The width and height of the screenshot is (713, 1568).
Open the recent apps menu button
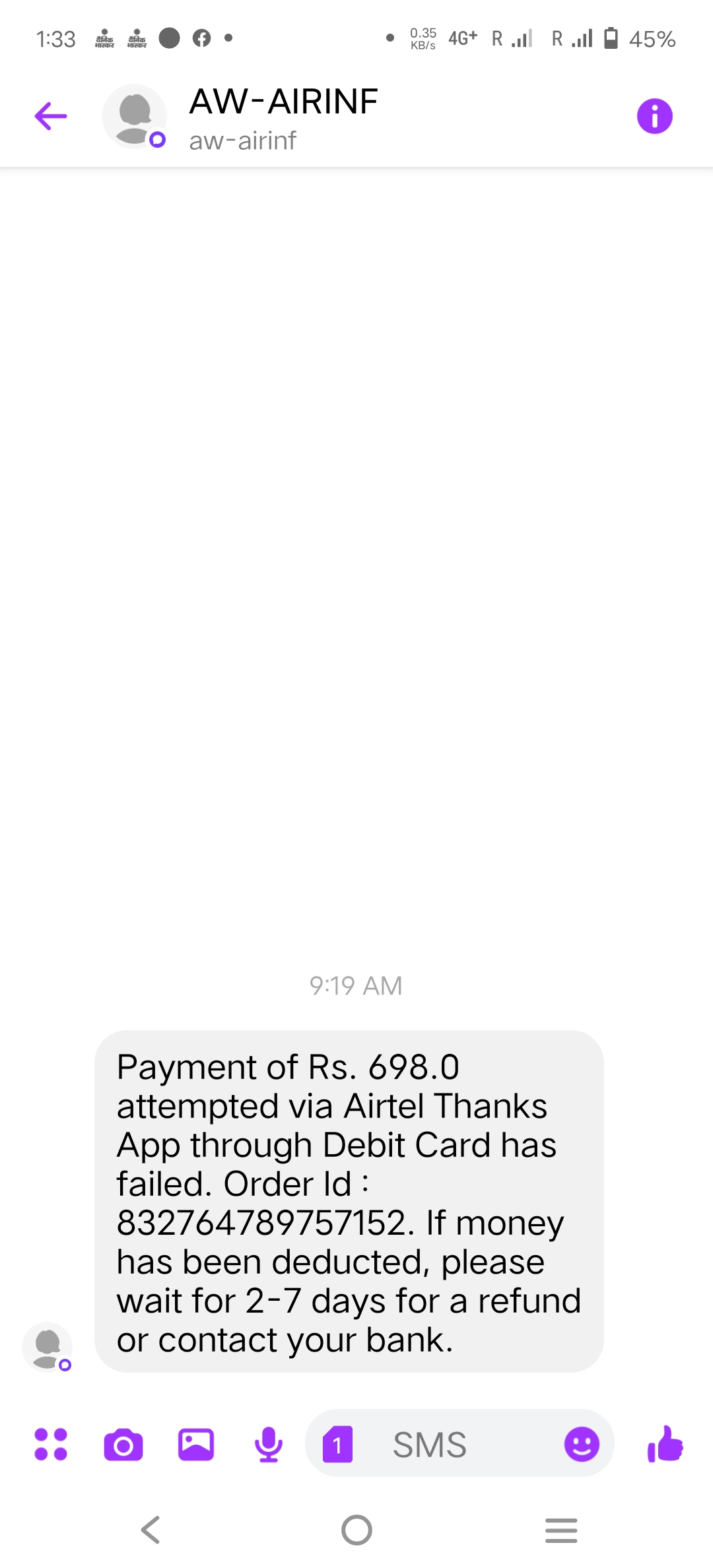(x=561, y=1530)
